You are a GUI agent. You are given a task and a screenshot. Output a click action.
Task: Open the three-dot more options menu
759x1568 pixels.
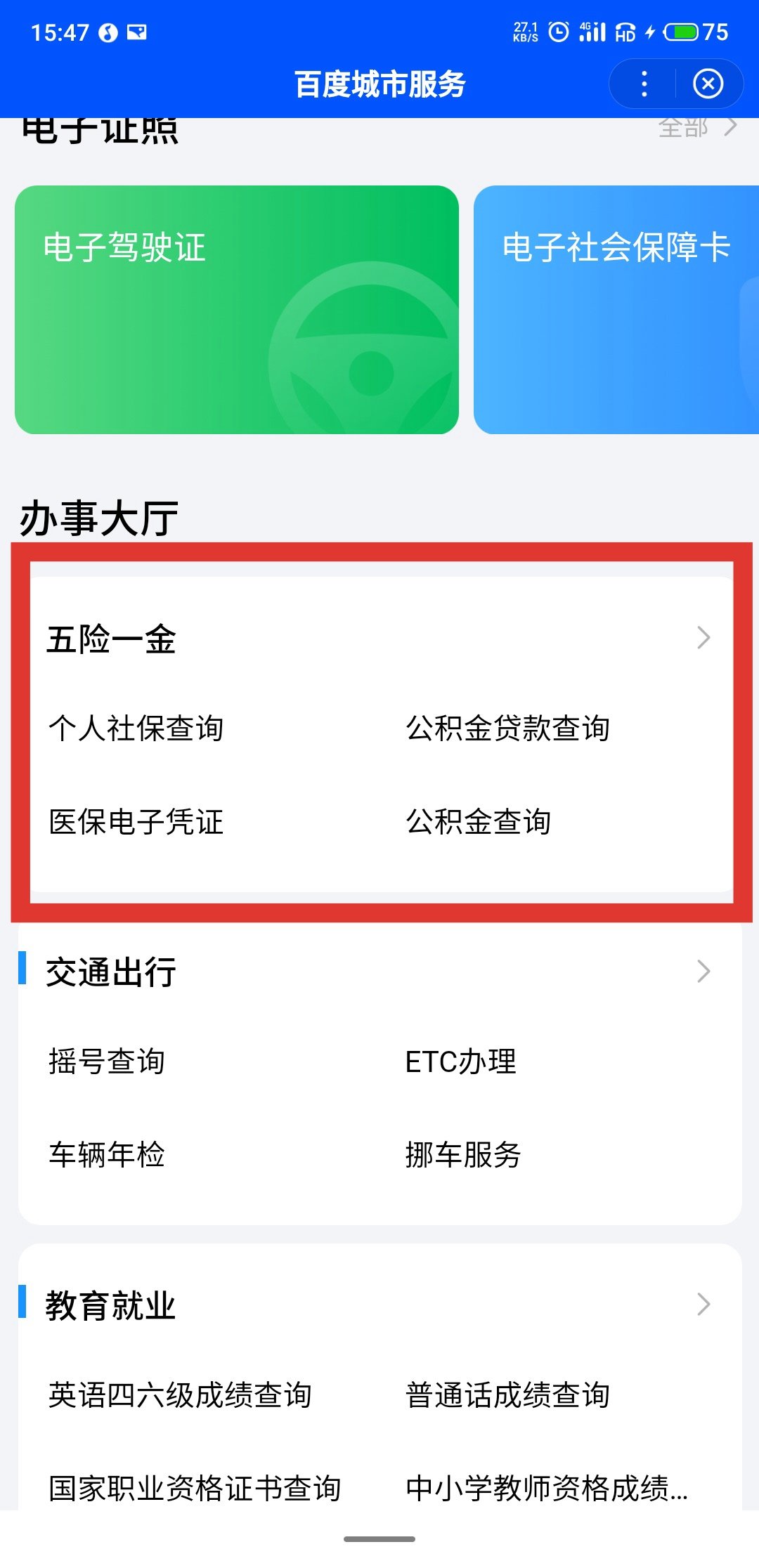point(644,84)
